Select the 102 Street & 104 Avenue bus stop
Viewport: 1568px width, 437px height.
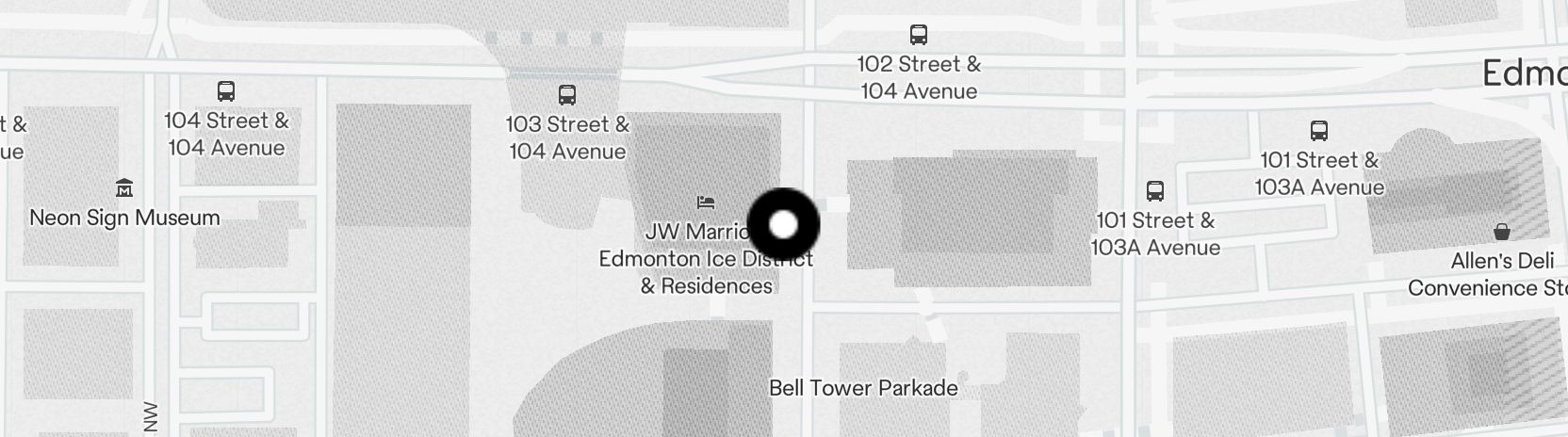(919, 35)
